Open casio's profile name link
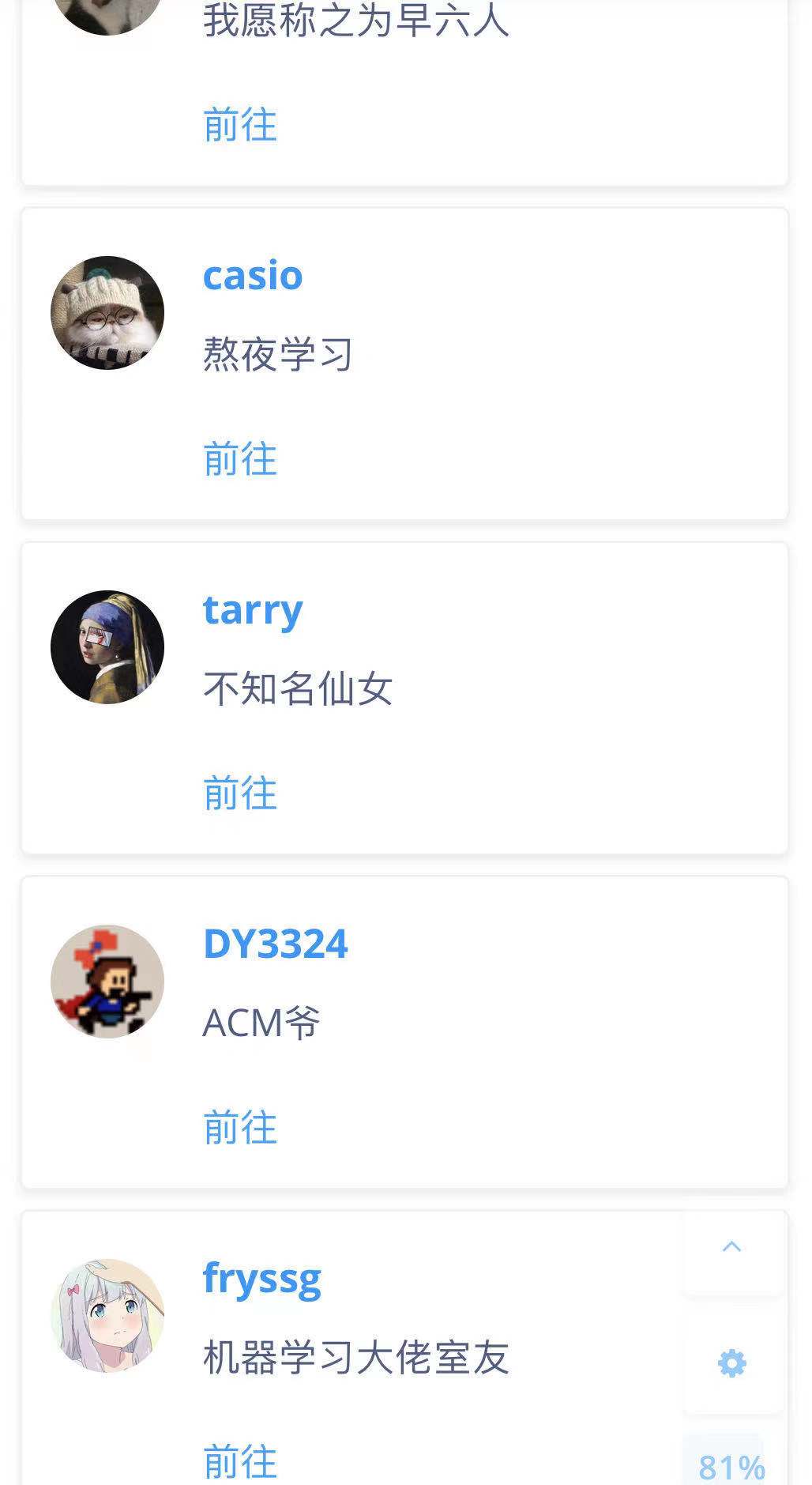The height and width of the screenshot is (1485, 812). pos(253,276)
